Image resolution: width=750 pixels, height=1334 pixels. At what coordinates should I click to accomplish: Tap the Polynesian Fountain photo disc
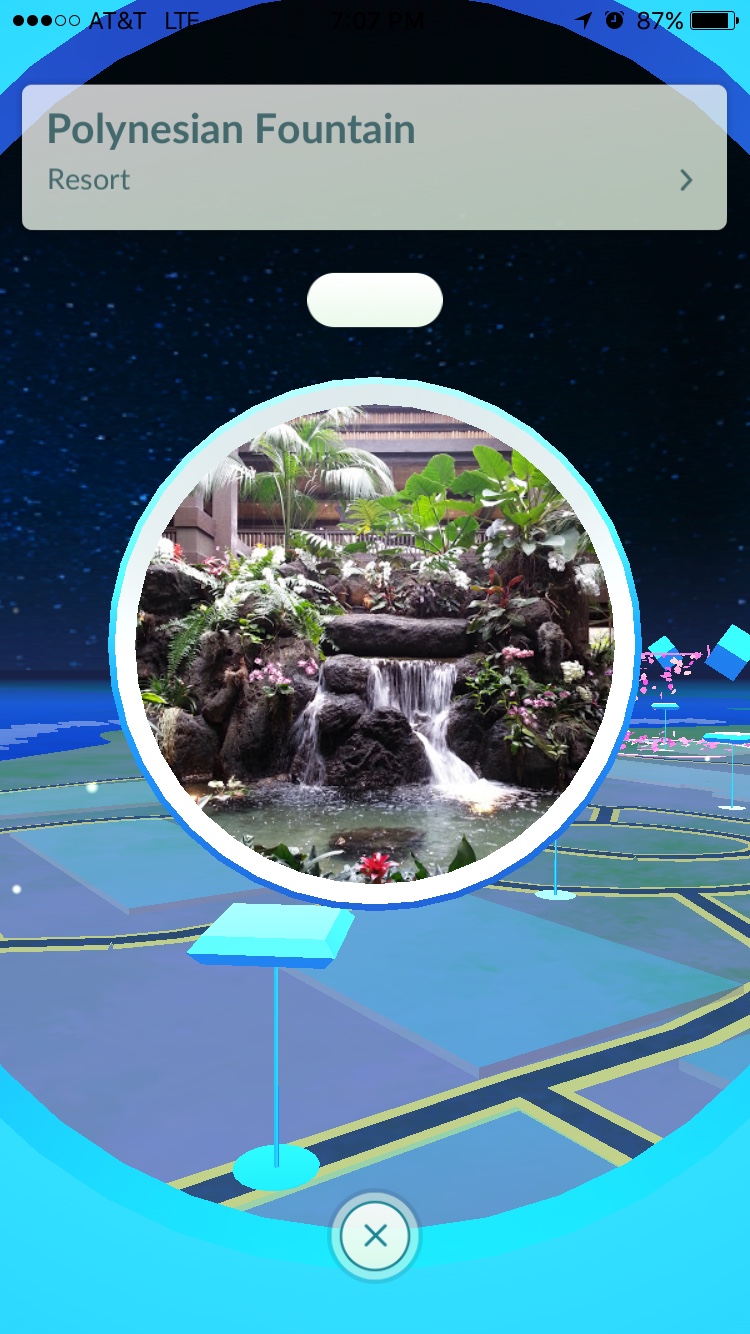374,643
